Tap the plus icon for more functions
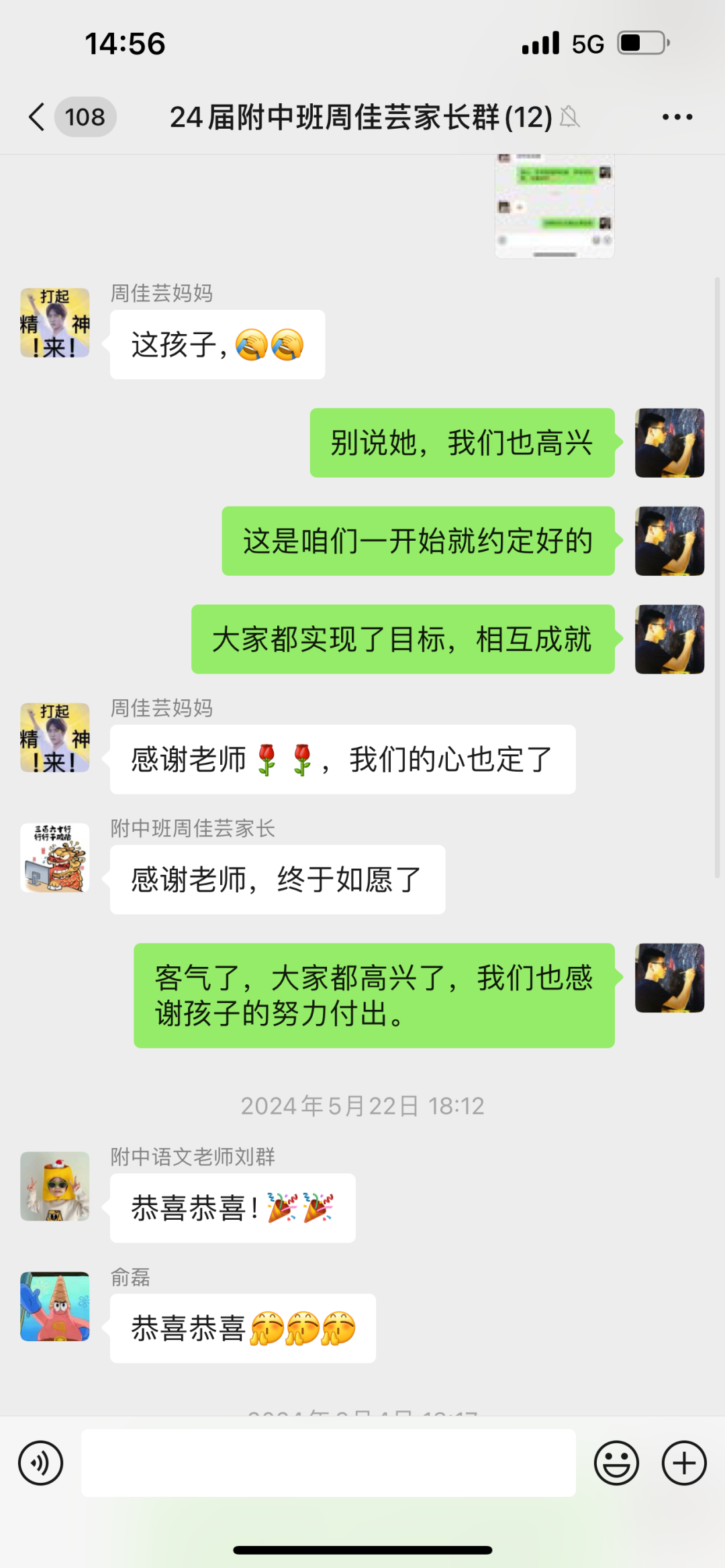The height and width of the screenshot is (1568, 725). (x=683, y=1462)
